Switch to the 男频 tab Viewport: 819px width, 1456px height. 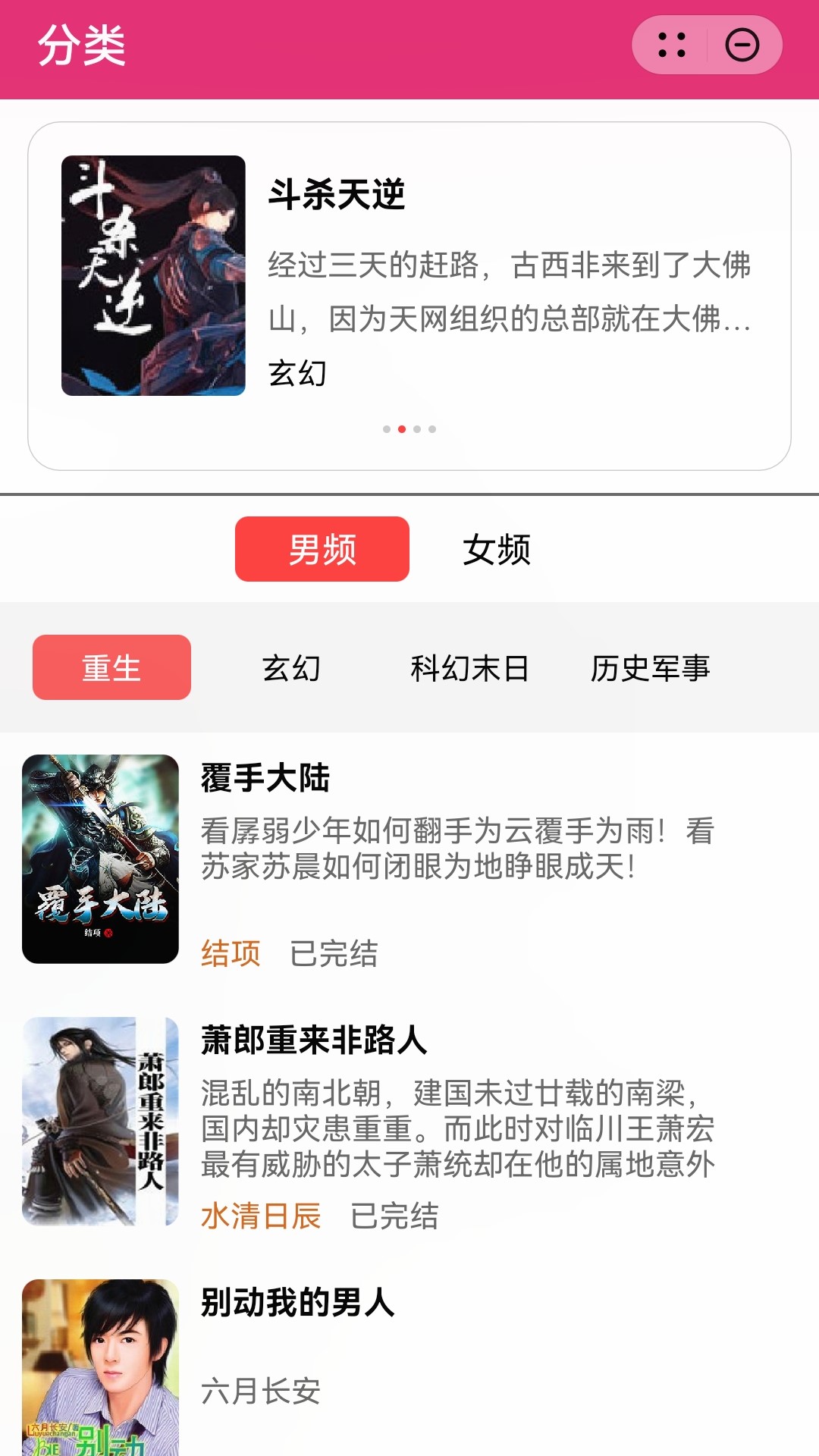click(322, 549)
